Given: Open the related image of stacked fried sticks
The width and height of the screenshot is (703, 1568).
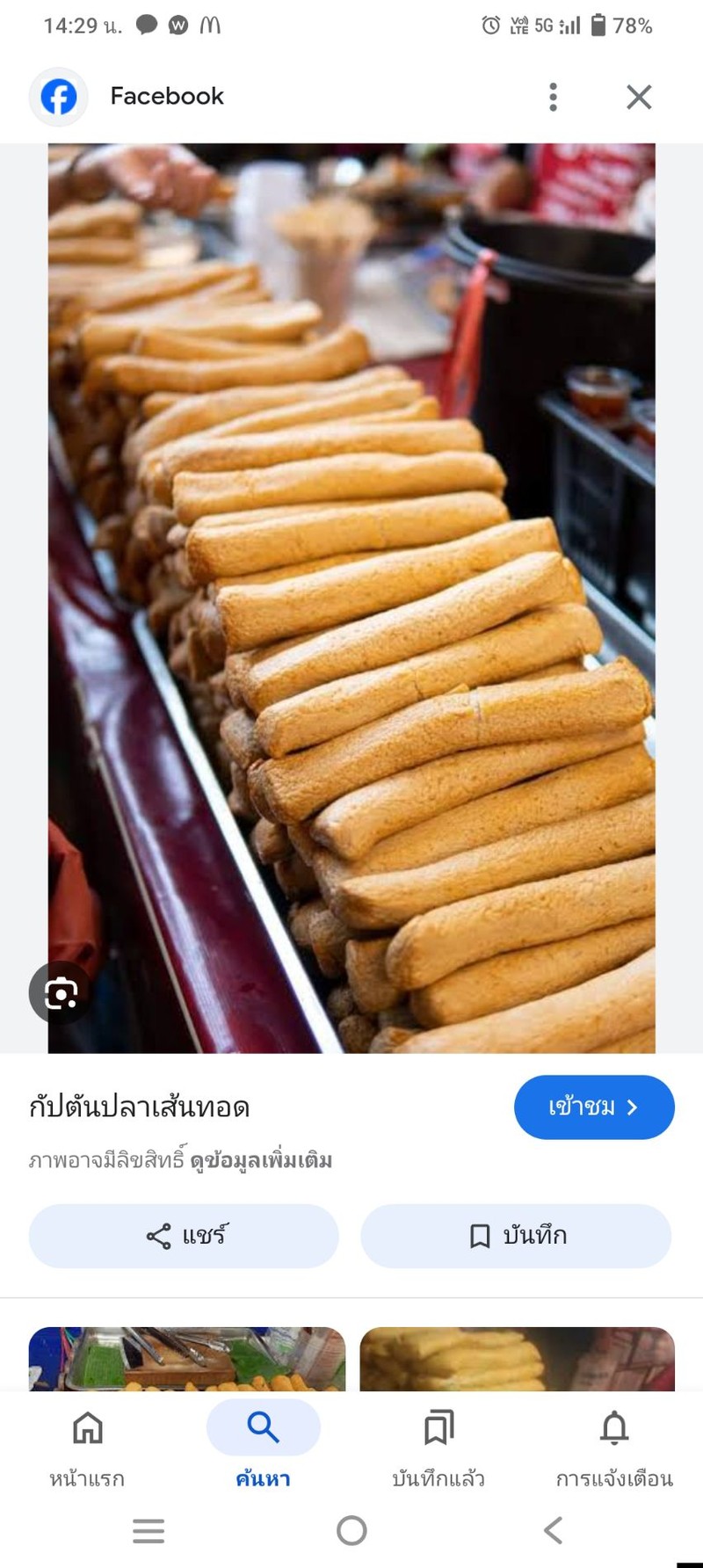Looking at the screenshot, I should pos(517,1359).
